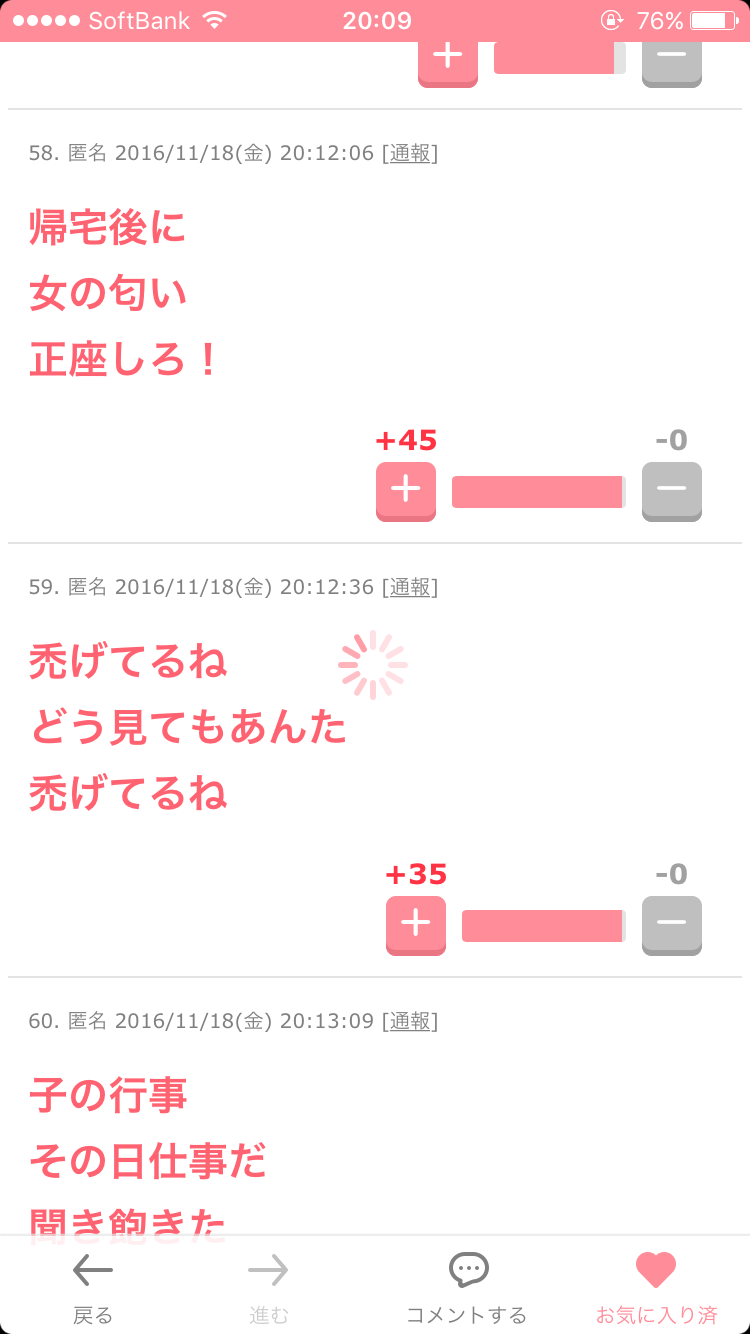Report comment 58 via 通報 link
Screen dimensions: 750x1334
pyautogui.click(x=410, y=153)
